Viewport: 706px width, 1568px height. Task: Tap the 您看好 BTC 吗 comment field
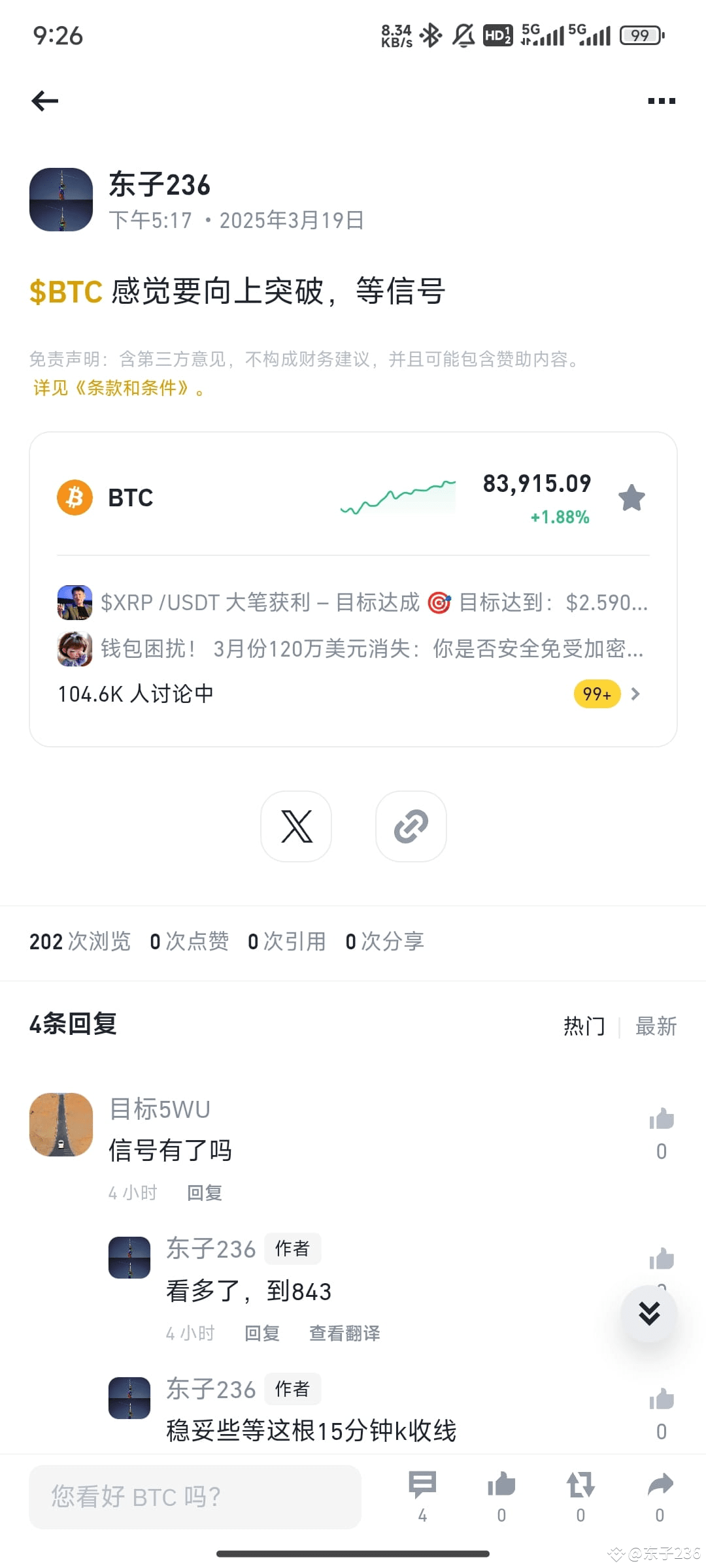click(x=195, y=1497)
